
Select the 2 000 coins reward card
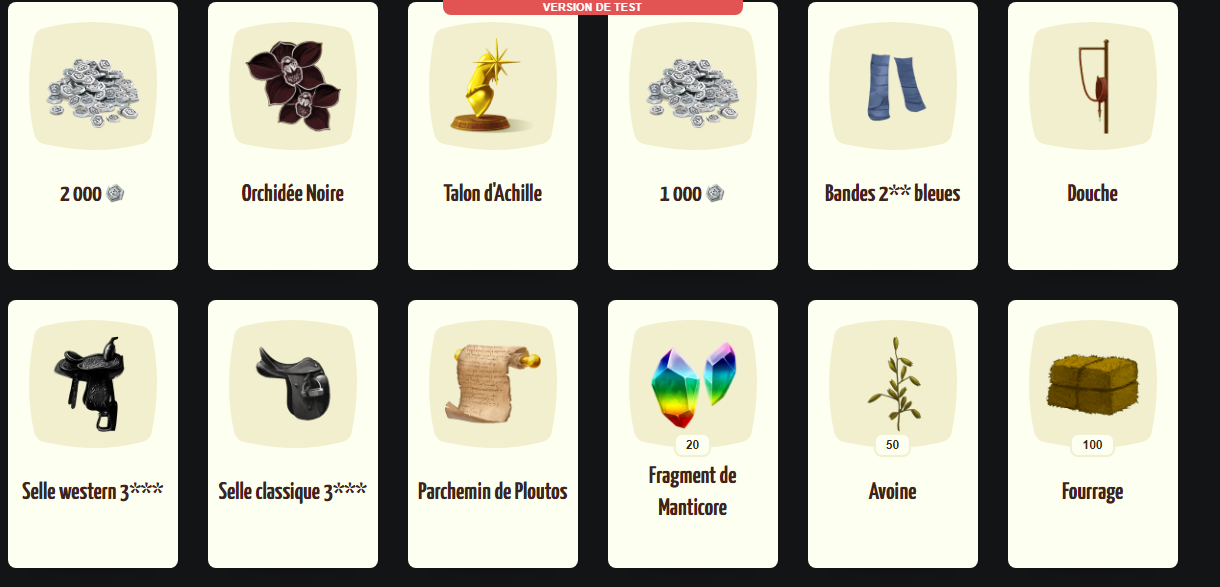click(93, 136)
